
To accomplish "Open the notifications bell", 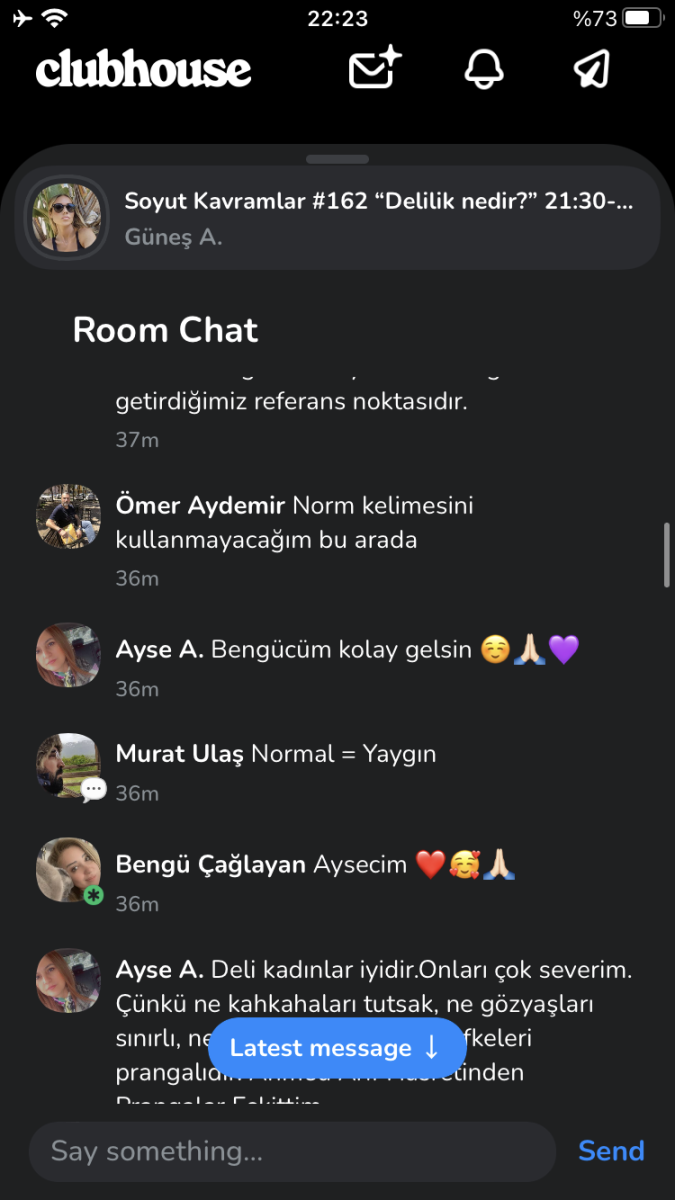I will click(x=484, y=69).
